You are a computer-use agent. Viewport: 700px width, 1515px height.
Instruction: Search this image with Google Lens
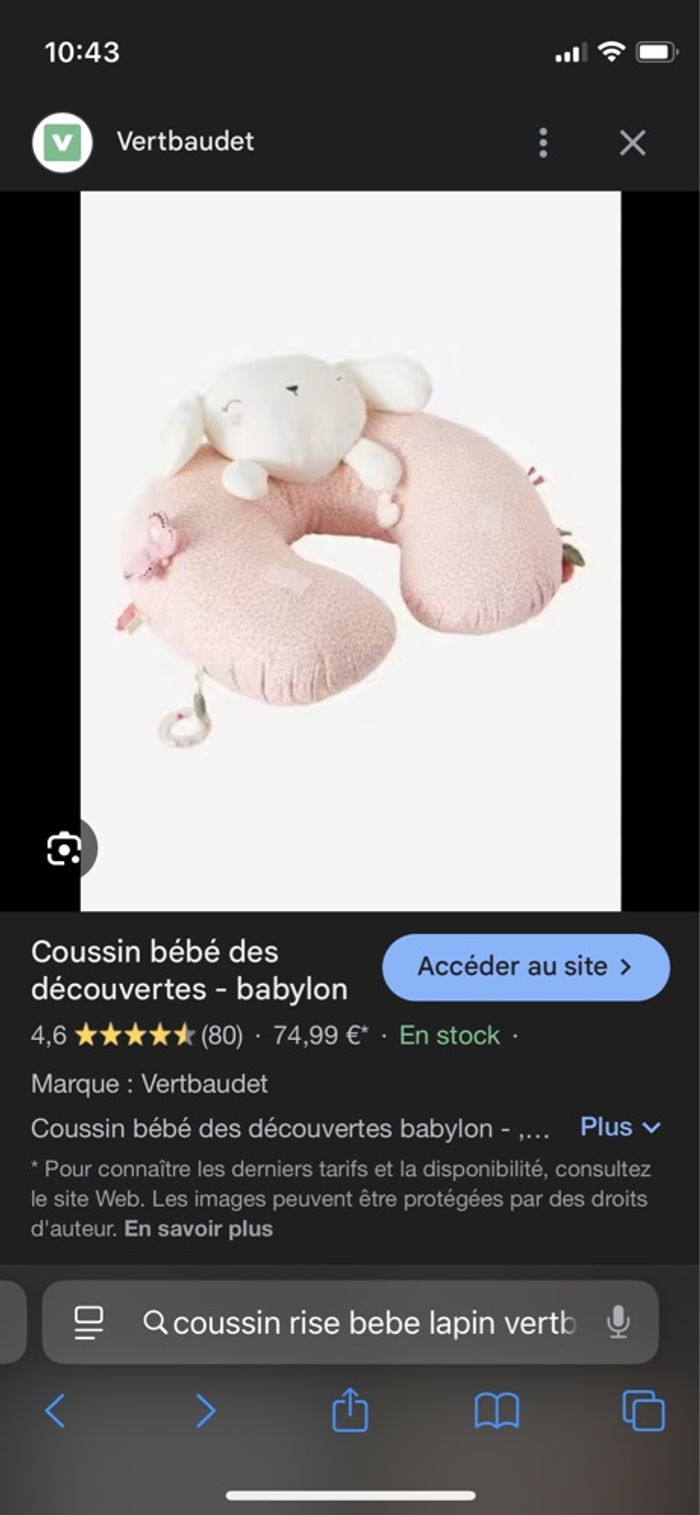click(x=65, y=849)
